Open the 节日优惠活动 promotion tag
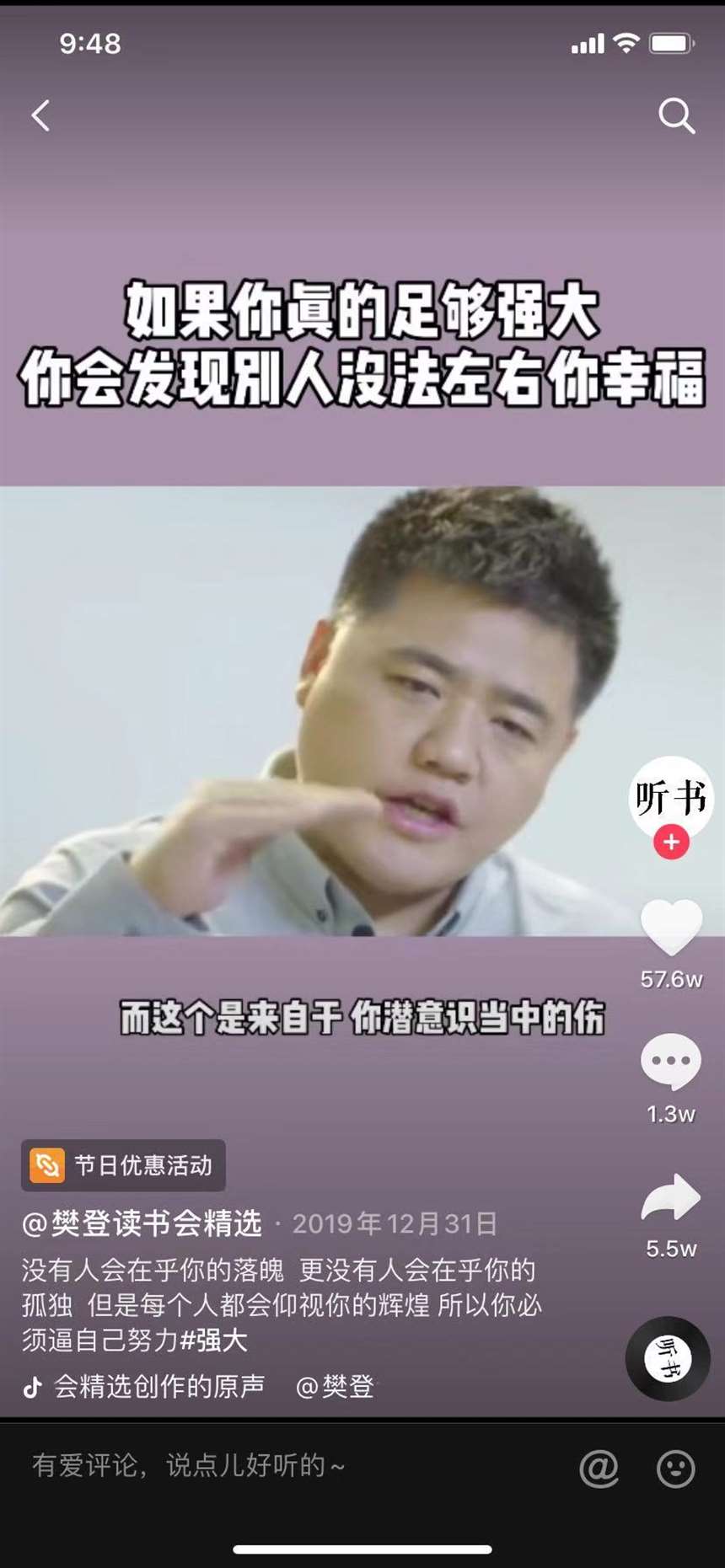725x1568 pixels. tap(123, 1166)
